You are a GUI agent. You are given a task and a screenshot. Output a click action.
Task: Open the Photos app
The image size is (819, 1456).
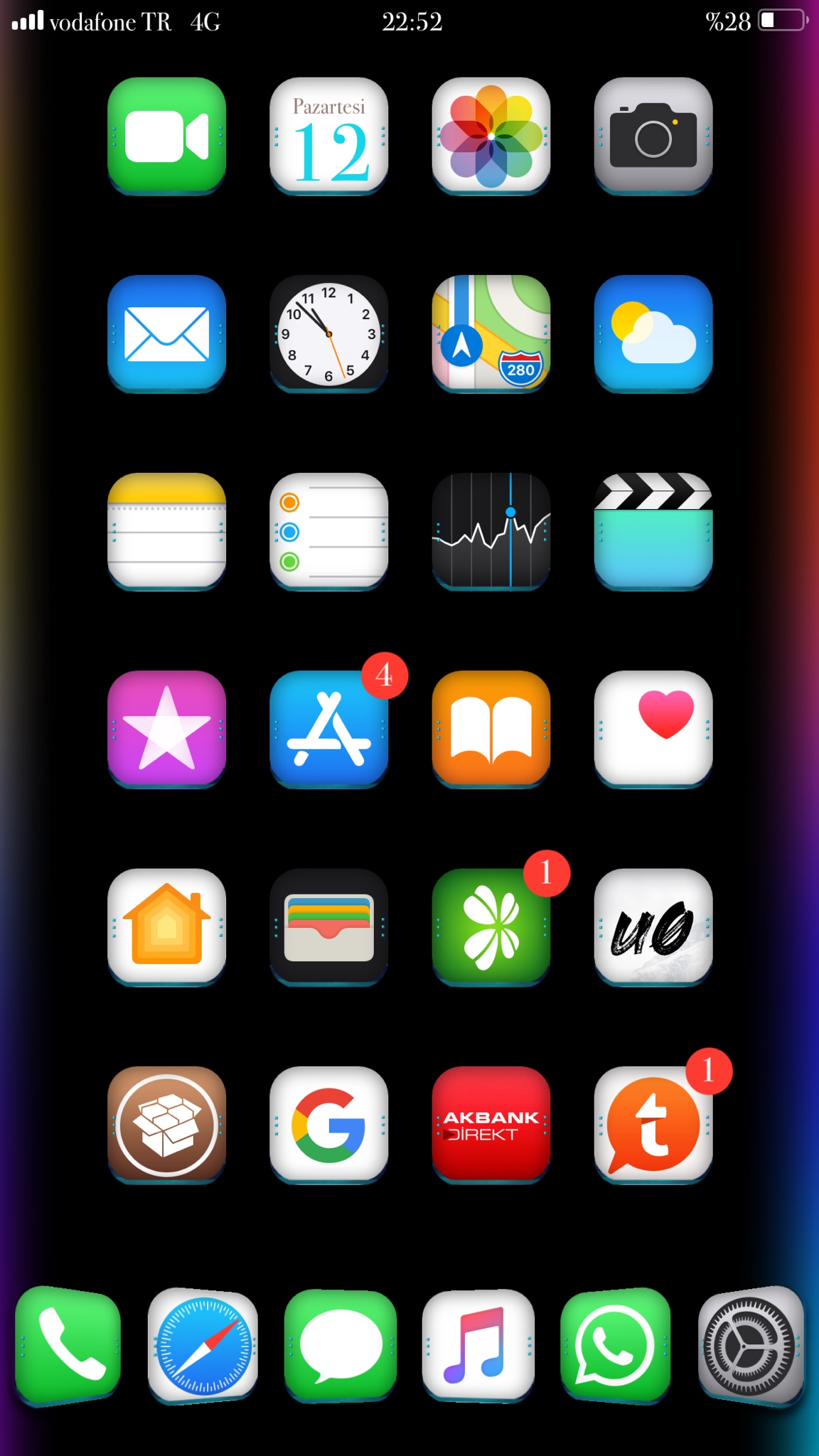coord(491,135)
